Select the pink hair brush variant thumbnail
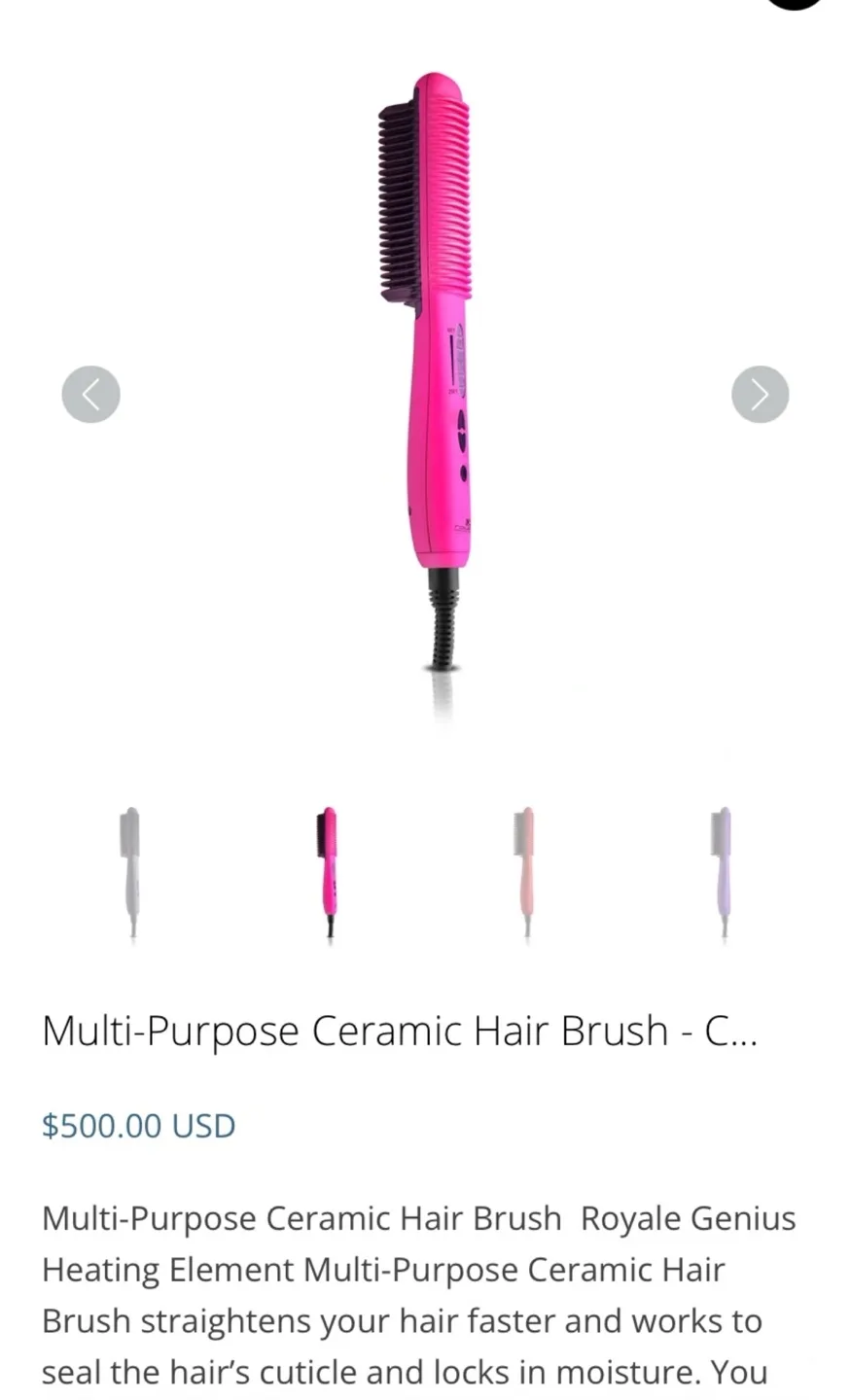The width and height of the screenshot is (851, 1400). [x=328, y=870]
